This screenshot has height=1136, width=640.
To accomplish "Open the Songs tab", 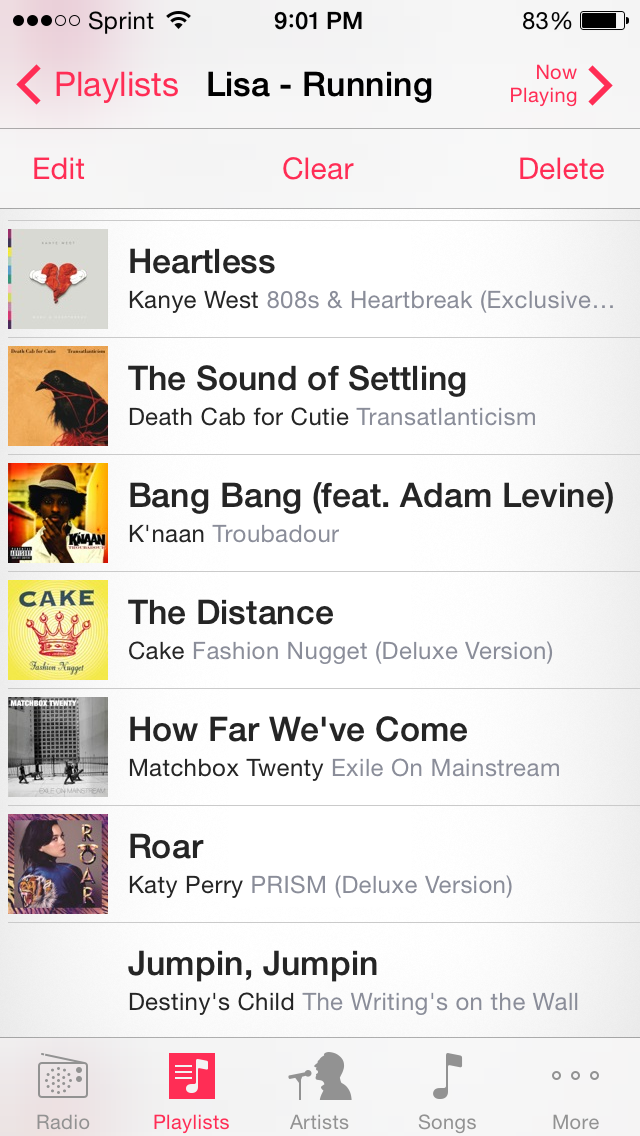I will [x=447, y=1090].
